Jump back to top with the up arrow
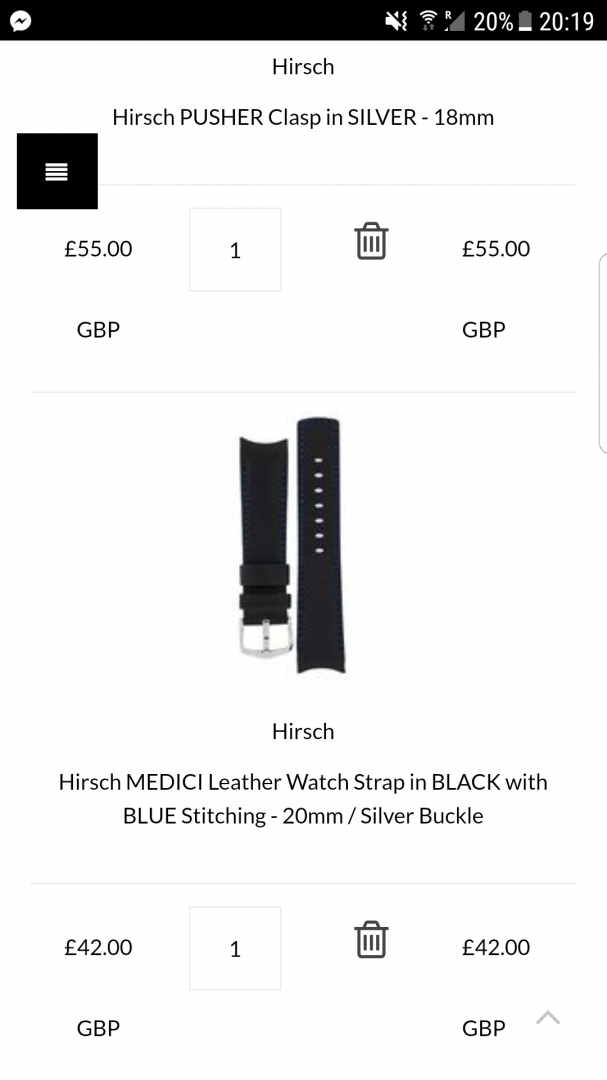The height and width of the screenshot is (1080, 607). click(x=547, y=1019)
